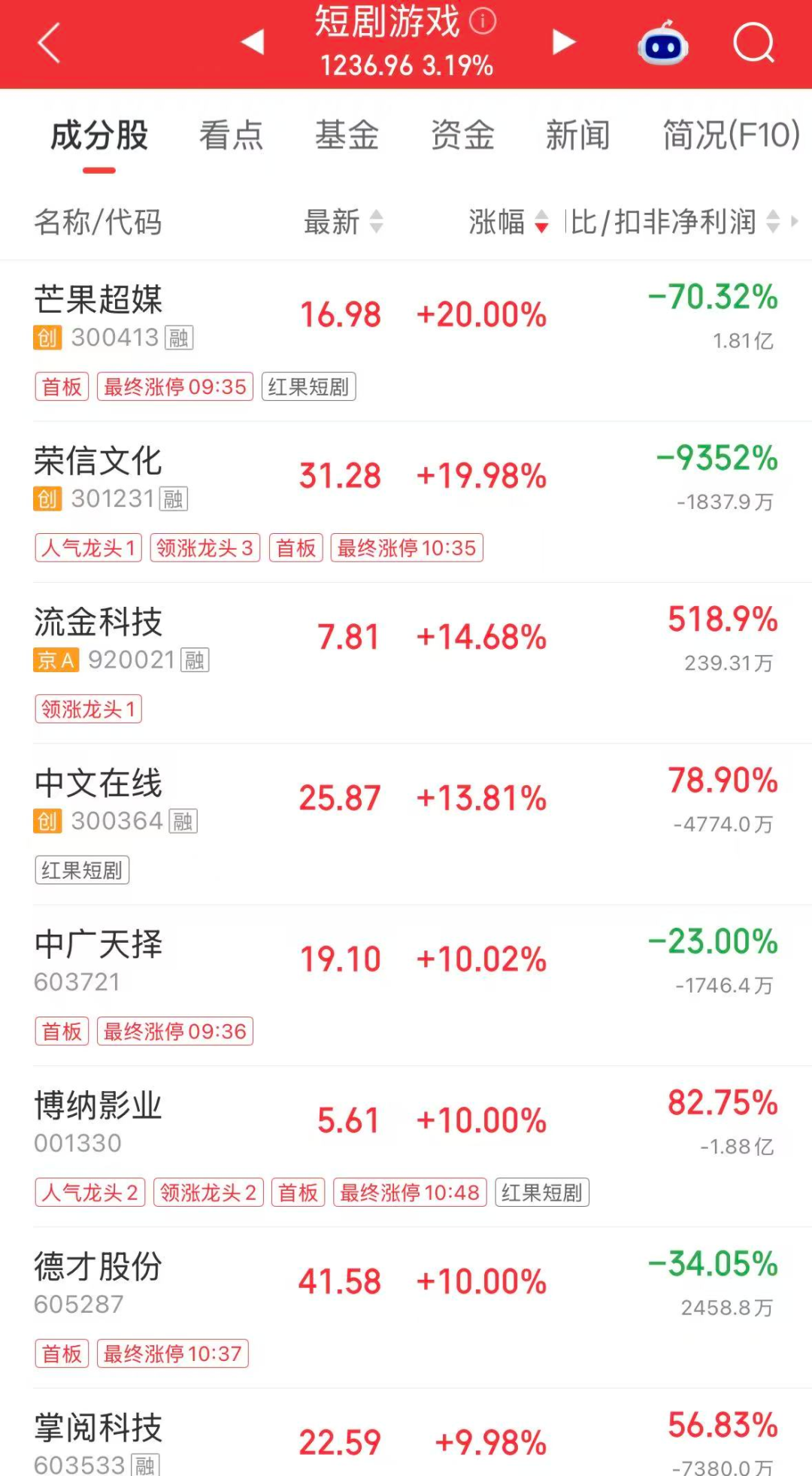Tap the info icon beside 短剧游戏
Screen dimensions: 812x1476
pos(483,21)
